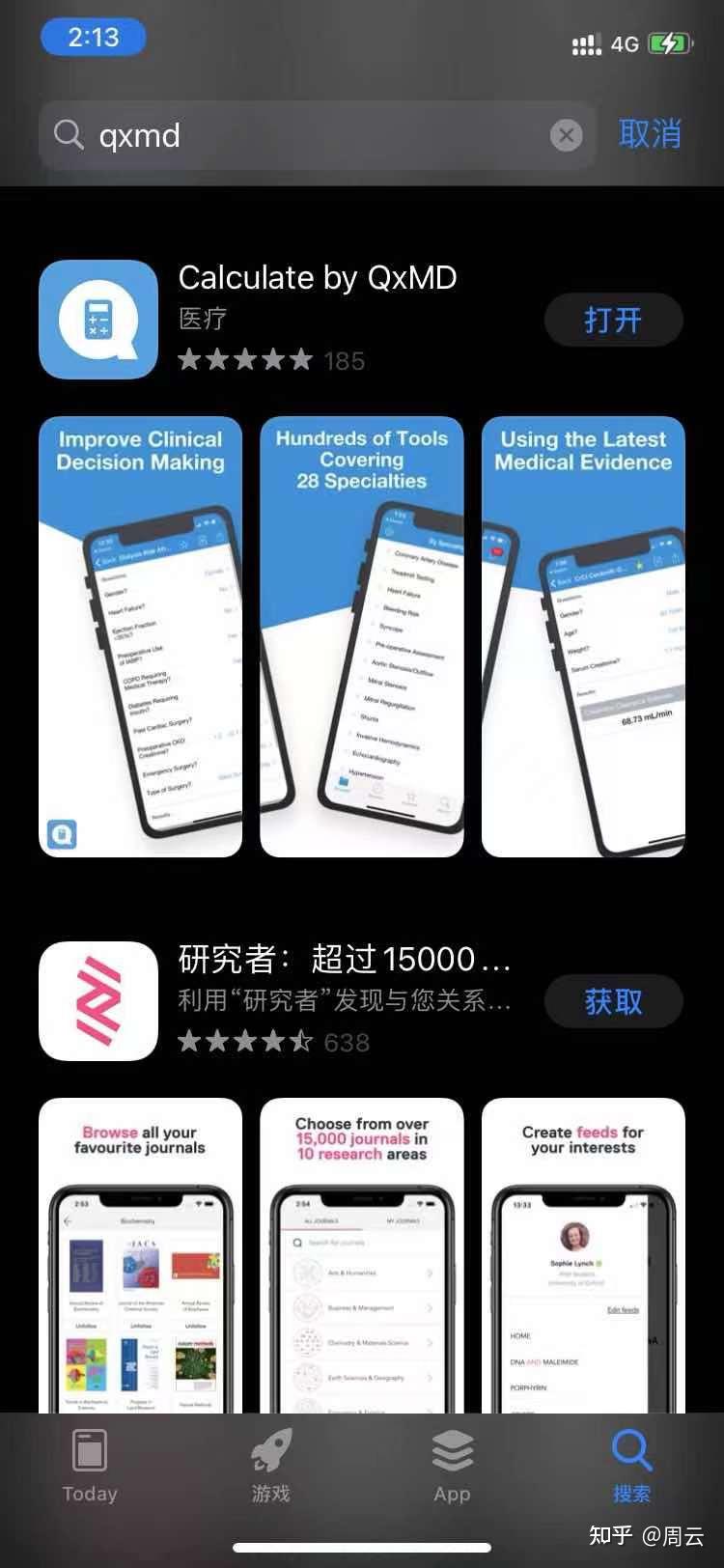Switch to the App tab
The height and width of the screenshot is (1568, 724).
(452, 1466)
